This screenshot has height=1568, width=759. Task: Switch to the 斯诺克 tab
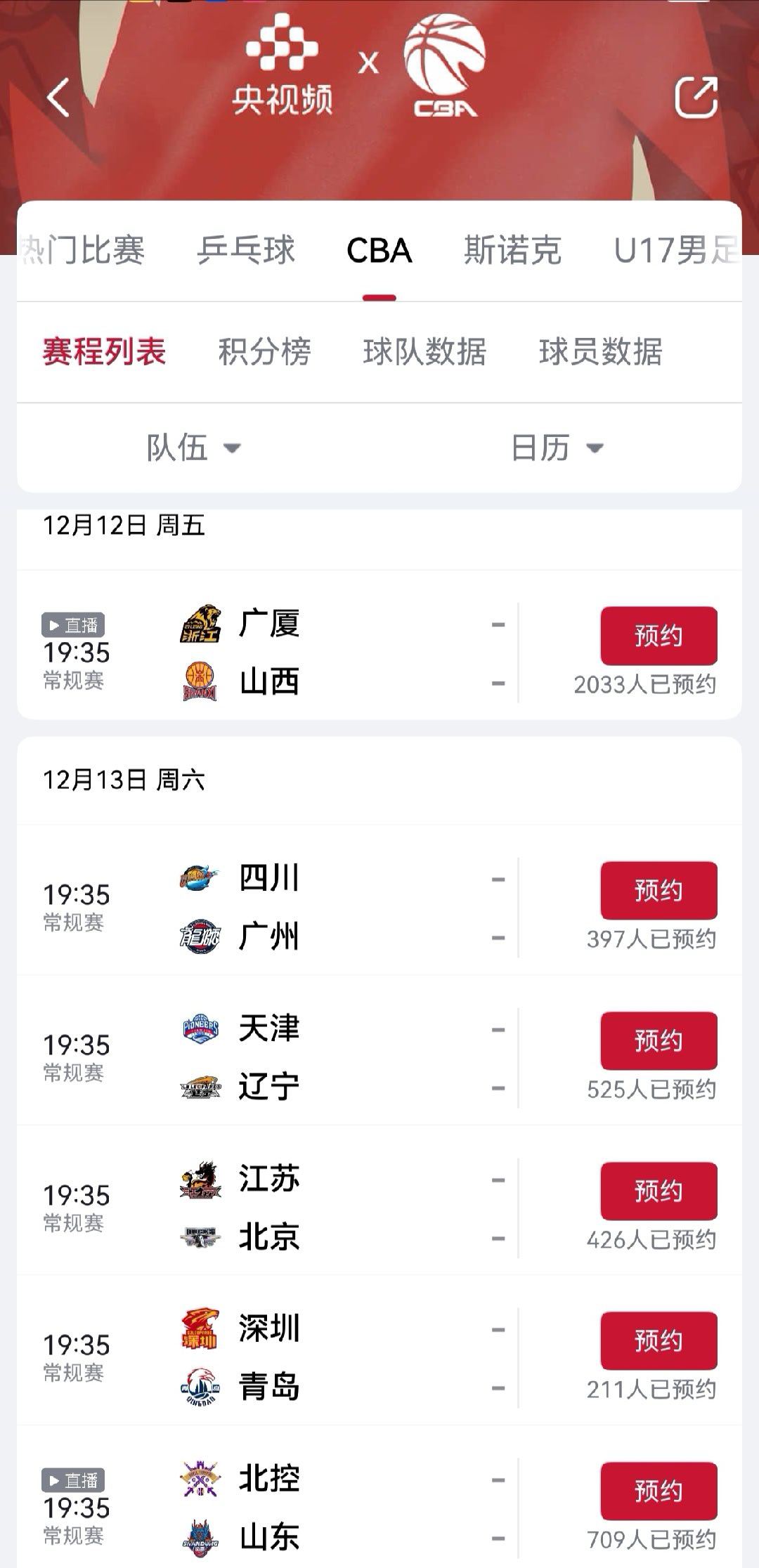coord(512,251)
